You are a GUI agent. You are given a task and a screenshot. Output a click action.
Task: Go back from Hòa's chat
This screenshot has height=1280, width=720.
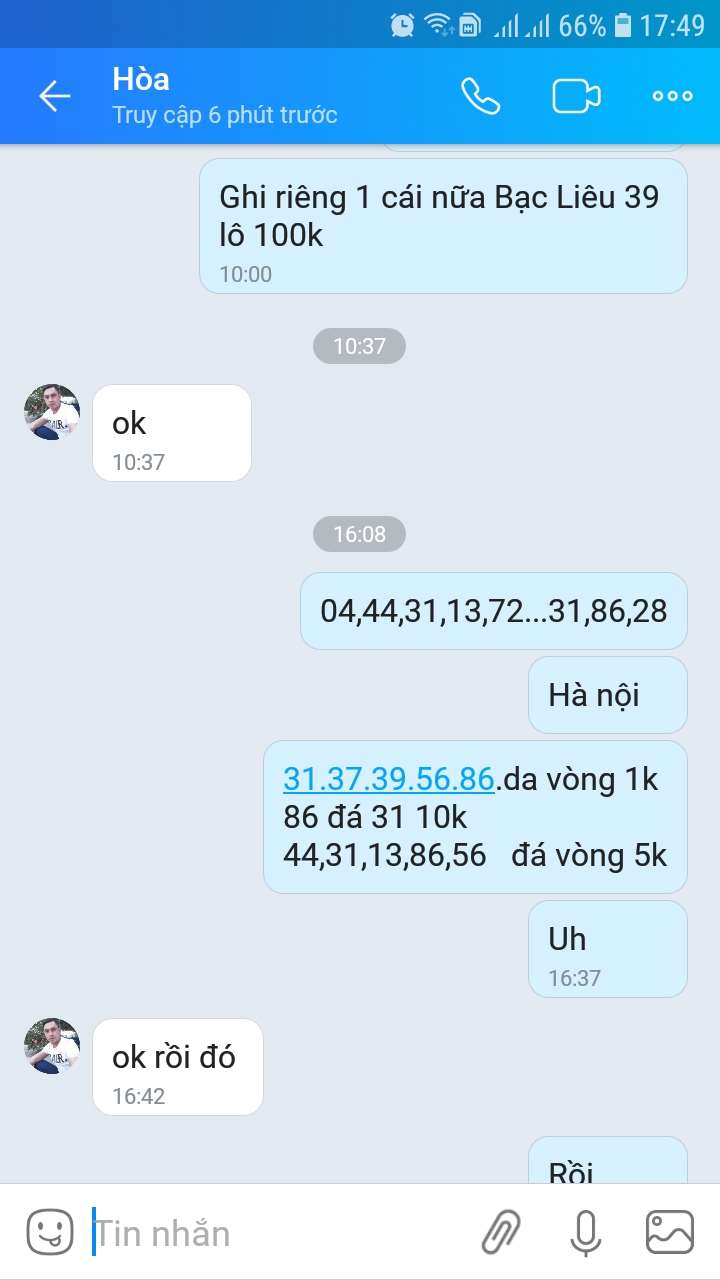coord(54,96)
